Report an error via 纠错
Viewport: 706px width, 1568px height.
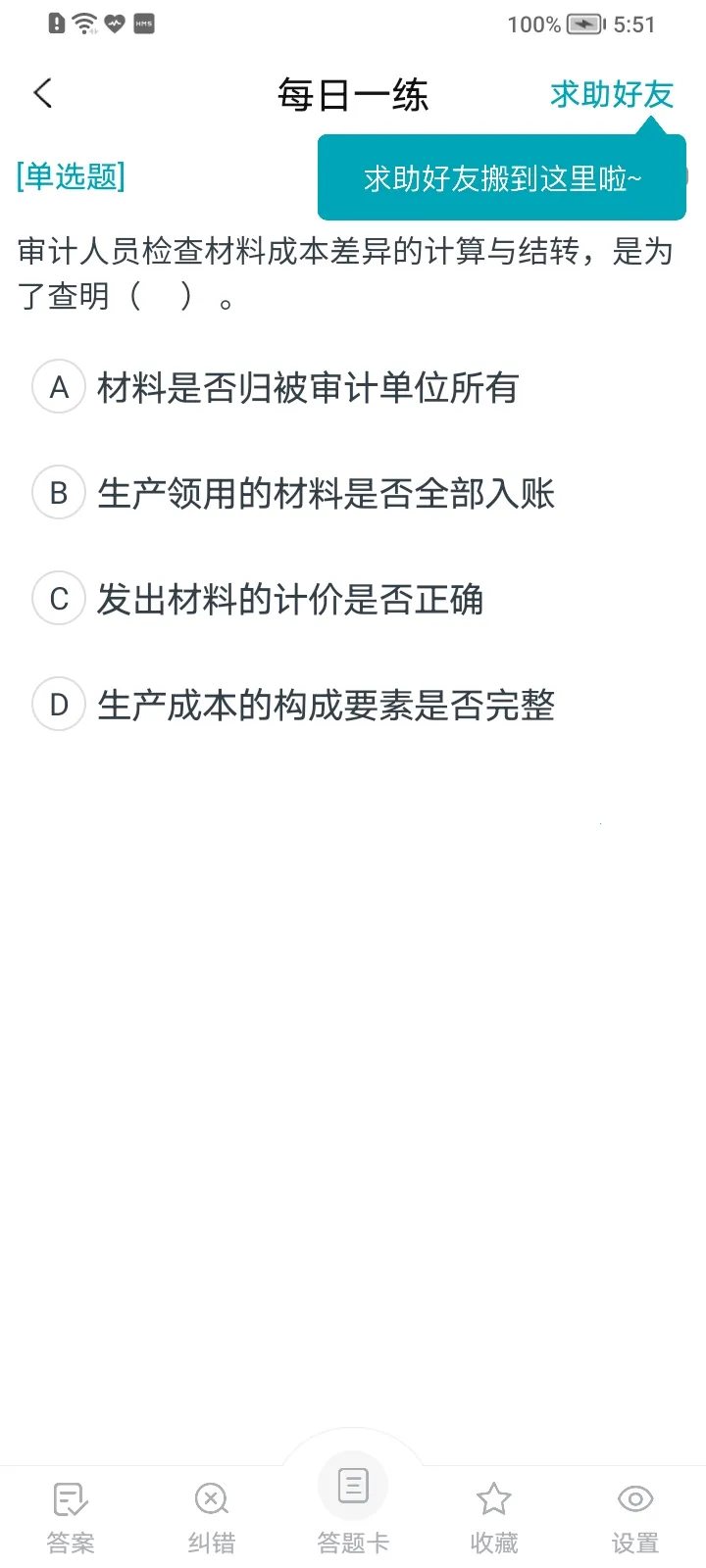tap(212, 1517)
